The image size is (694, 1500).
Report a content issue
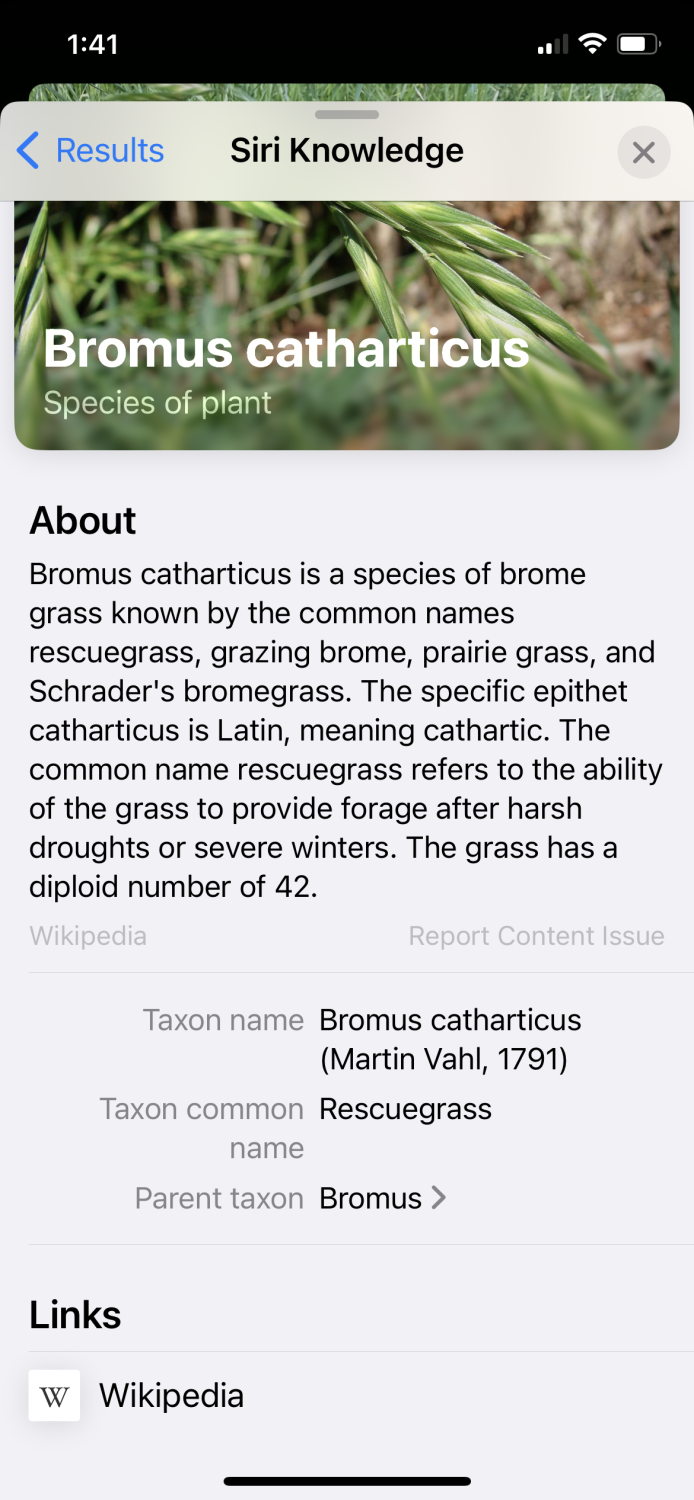click(536, 936)
